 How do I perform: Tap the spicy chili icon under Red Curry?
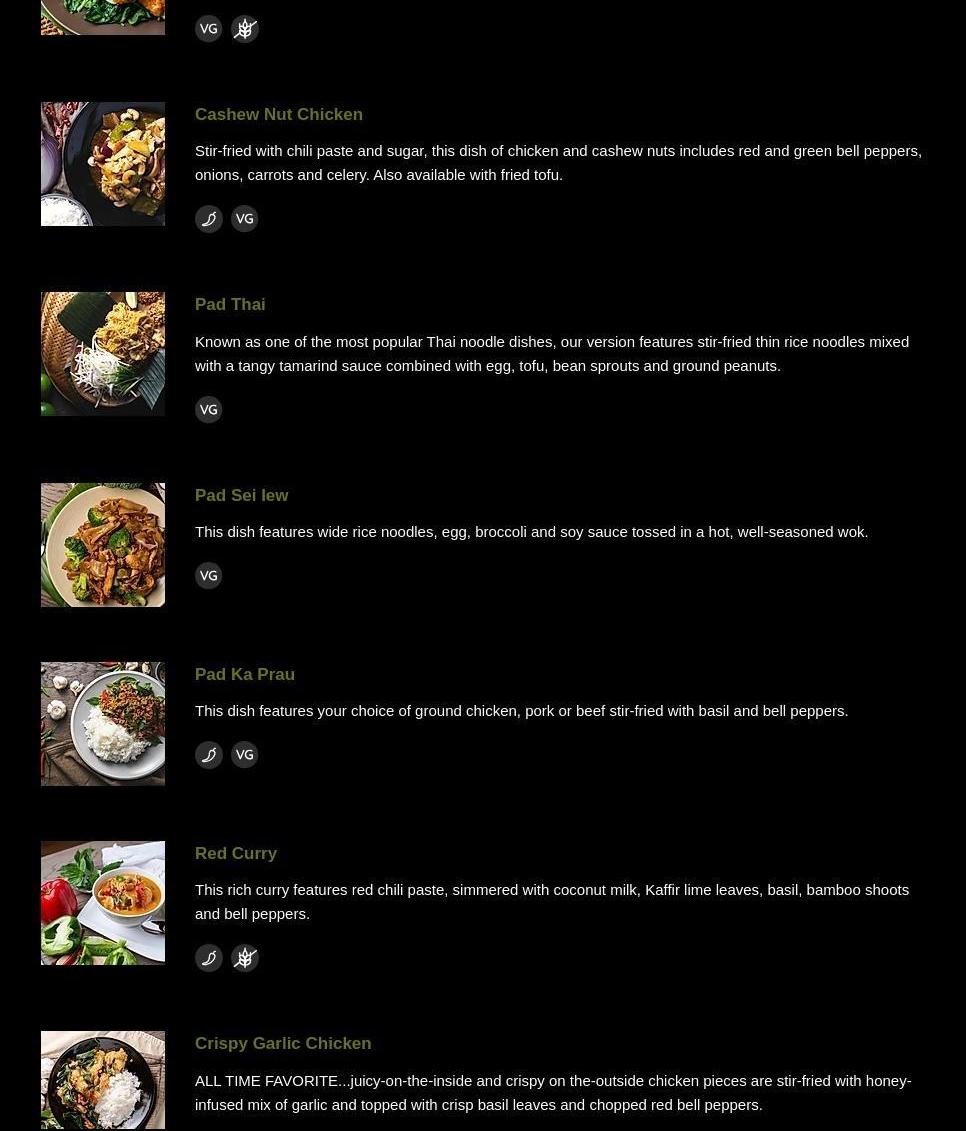tap(209, 958)
